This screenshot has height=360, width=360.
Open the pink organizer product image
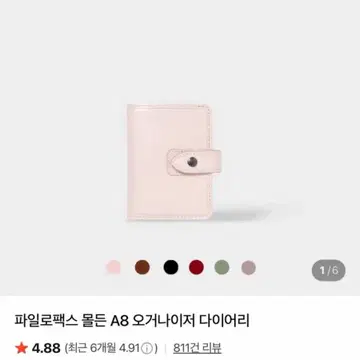(x=174, y=162)
